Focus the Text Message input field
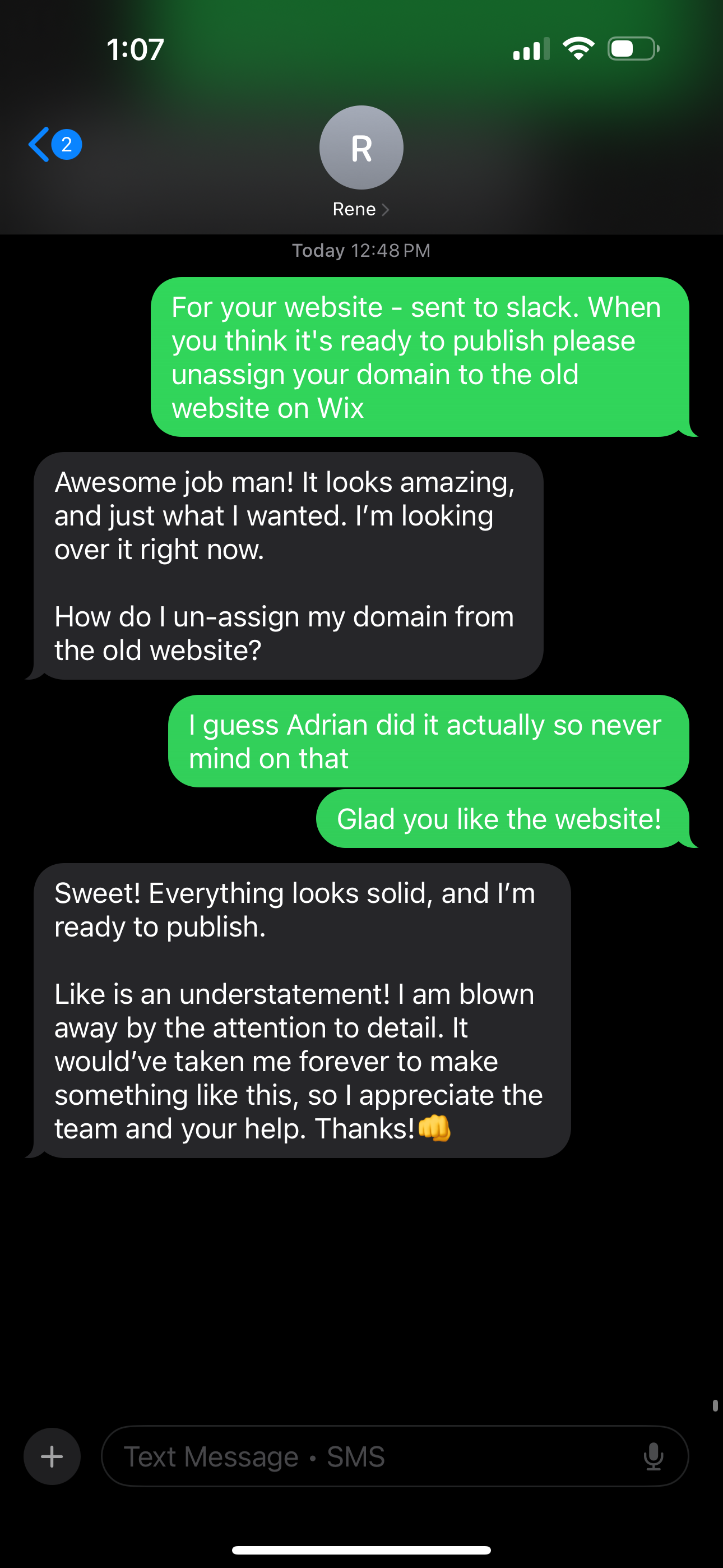Screen dimensions: 723x1568 [x=365, y=1456]
